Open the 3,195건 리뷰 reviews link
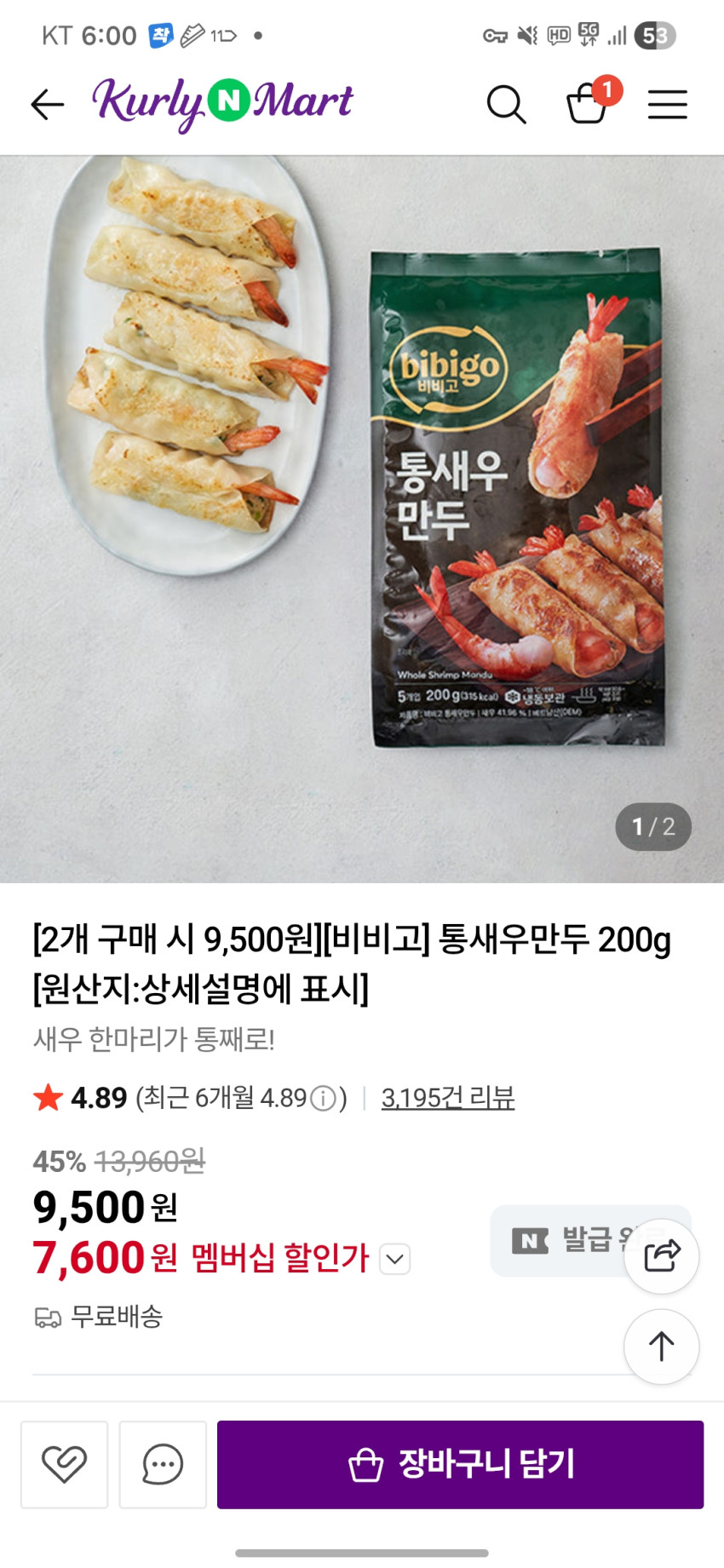 447,1098
